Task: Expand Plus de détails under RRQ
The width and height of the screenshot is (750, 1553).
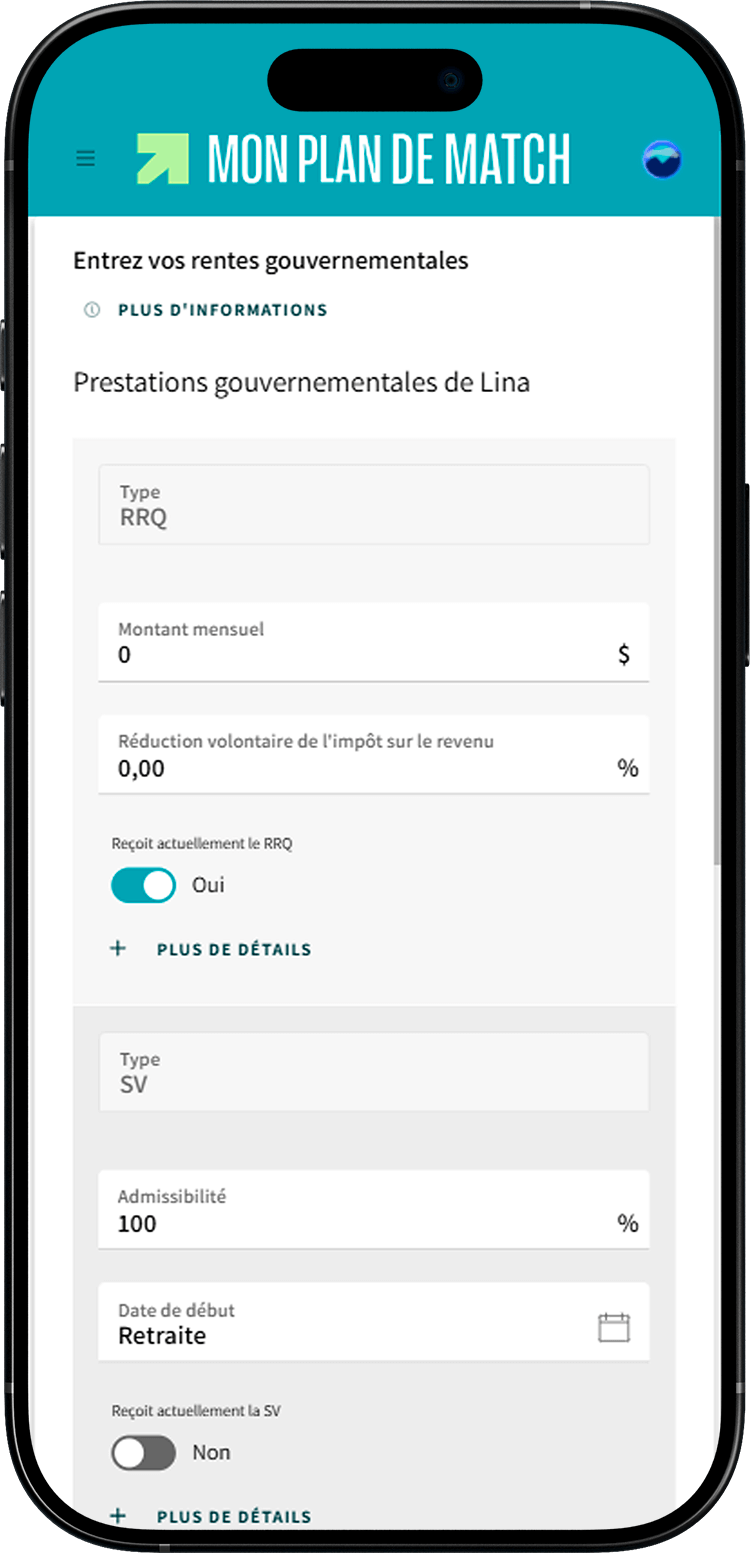Action: 233,949
